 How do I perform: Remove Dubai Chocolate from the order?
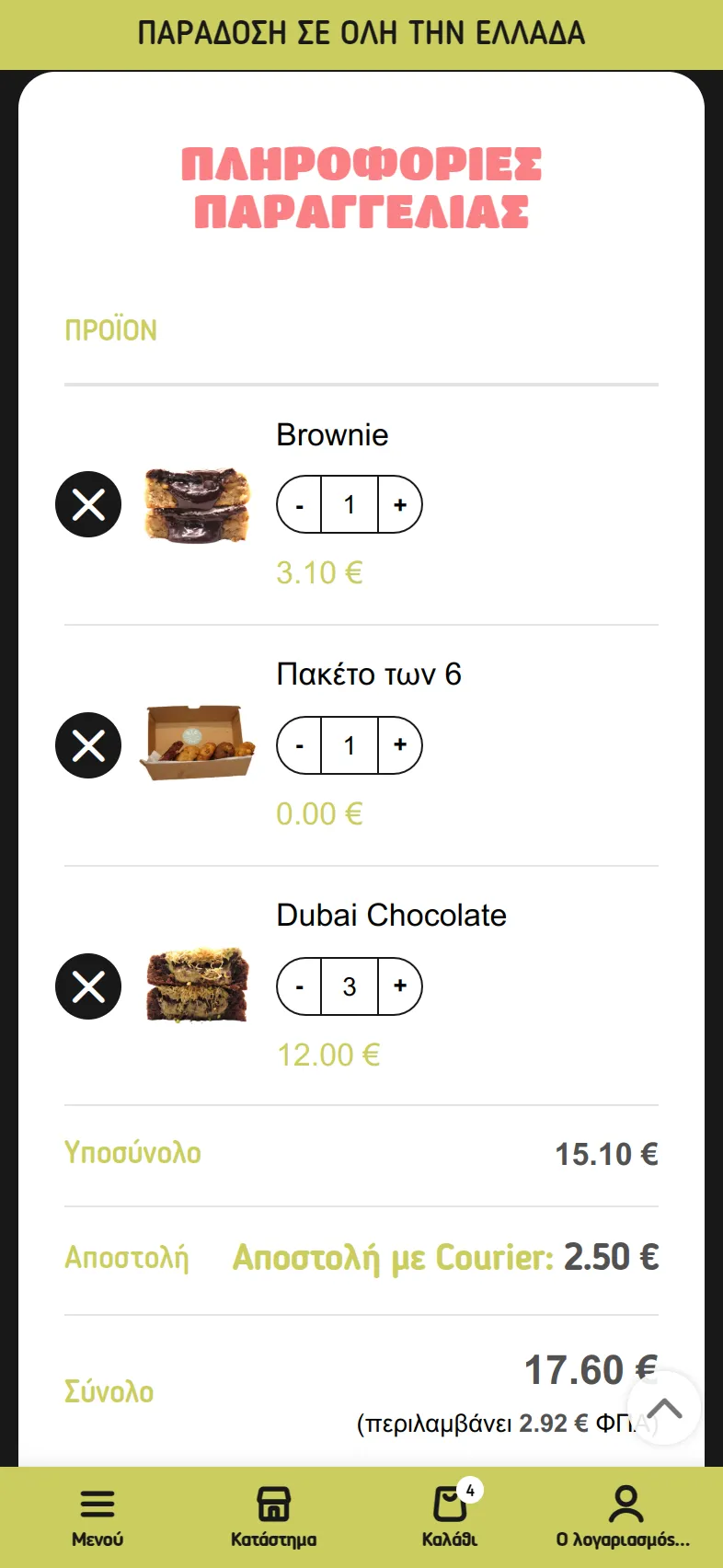coord(88,986)
